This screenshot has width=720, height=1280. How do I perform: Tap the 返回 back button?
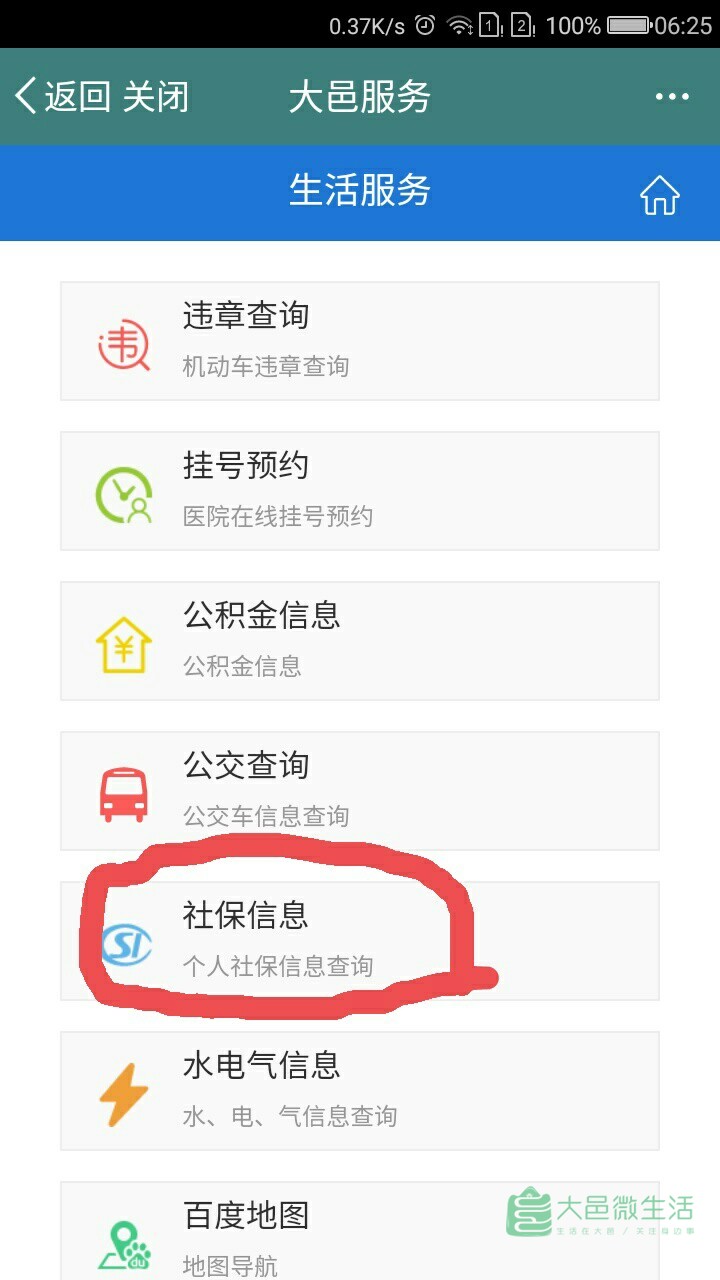[62, 97]
